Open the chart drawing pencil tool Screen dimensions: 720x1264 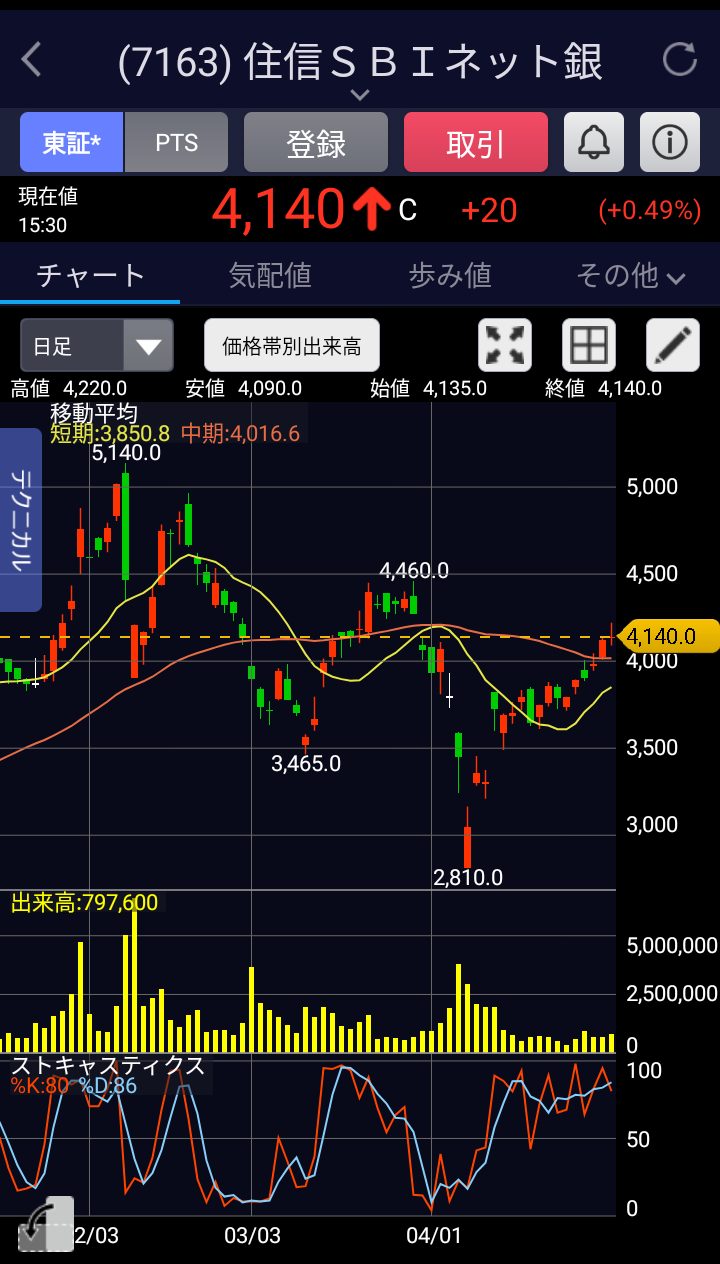click(673, 346)
